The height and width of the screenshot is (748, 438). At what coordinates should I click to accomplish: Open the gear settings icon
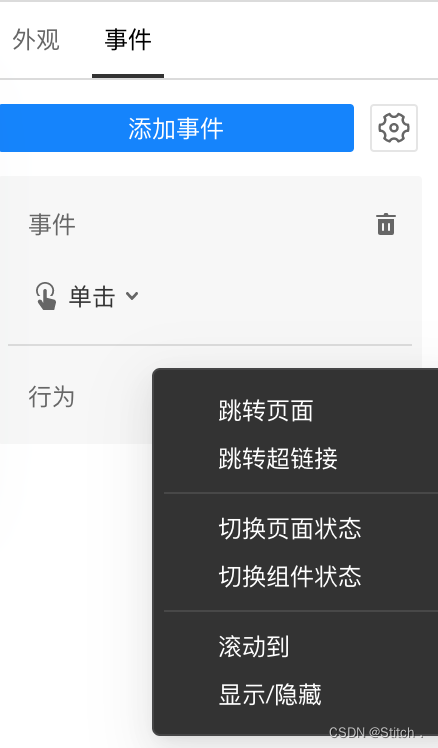pos(394,128)
